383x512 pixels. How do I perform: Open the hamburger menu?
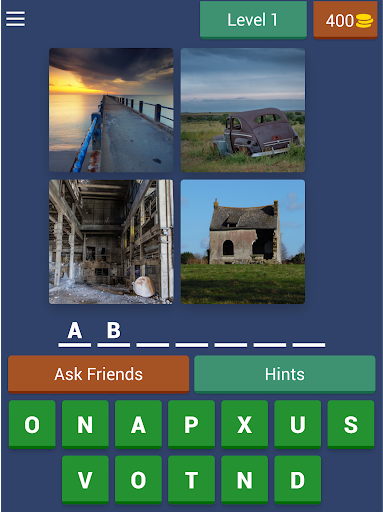coord(15,19)
